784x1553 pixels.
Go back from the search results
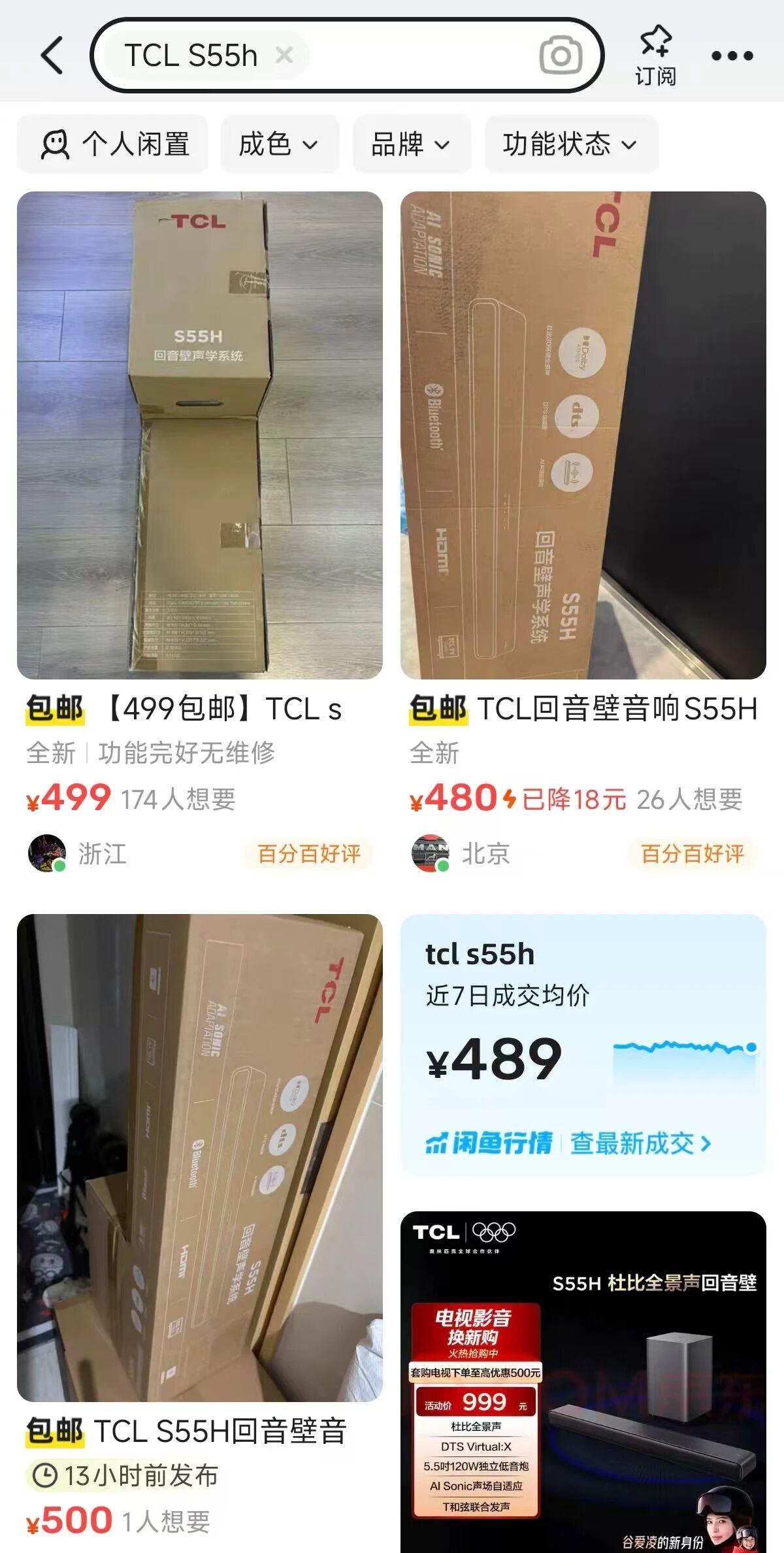tap(52, 56)
